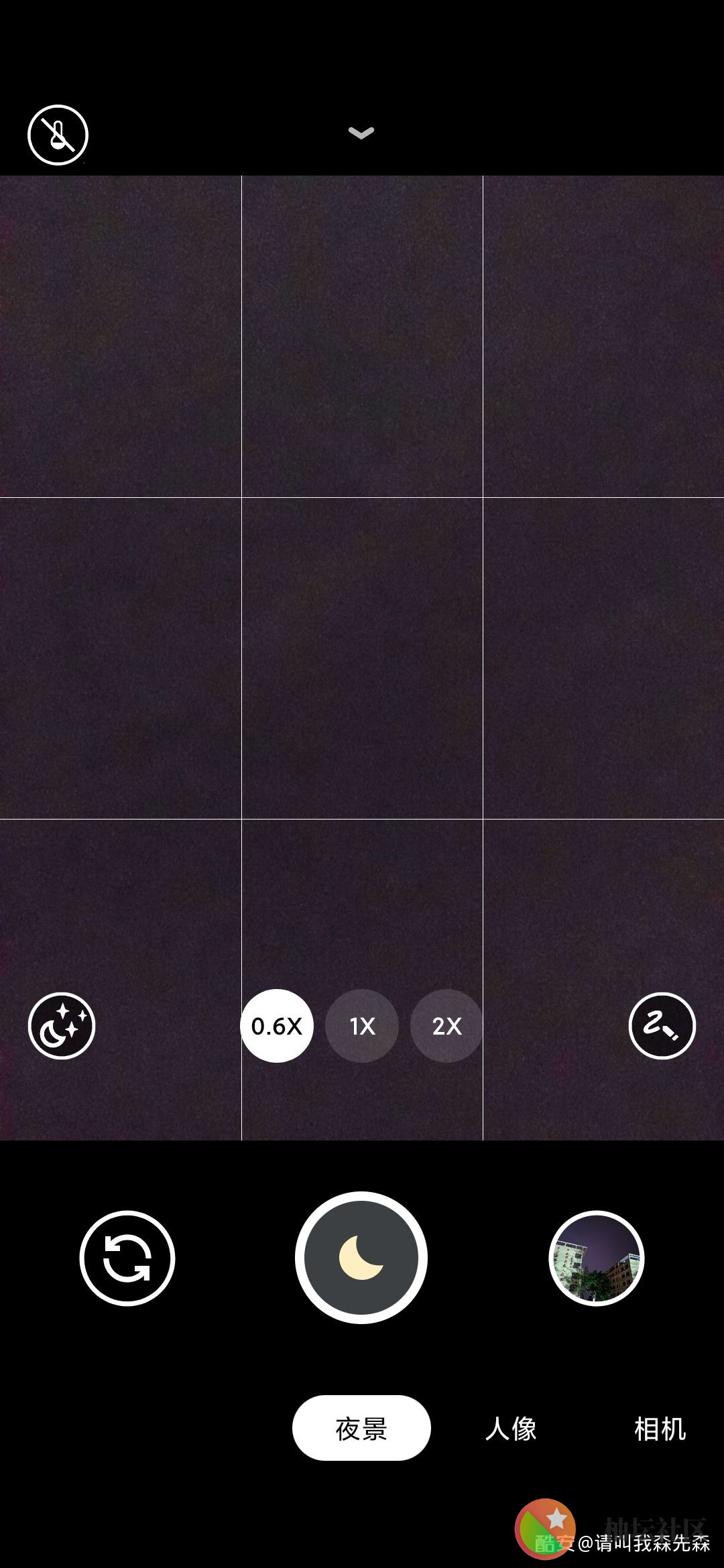Switch zoom to 2X
Screen dimensions: 724x1568
pyautogui.click(x=446, y=1025)
